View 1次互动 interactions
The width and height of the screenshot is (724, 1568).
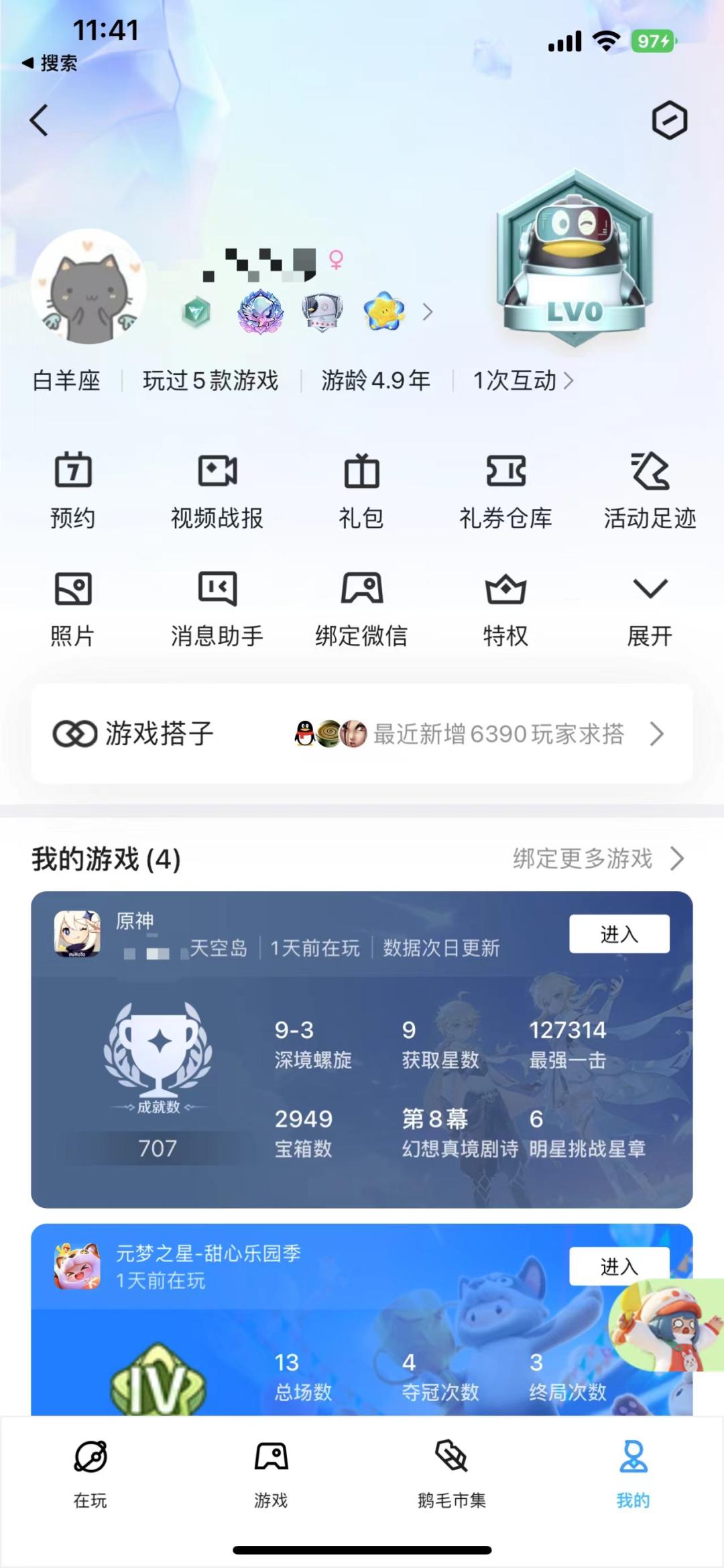[x=523, y=381]
